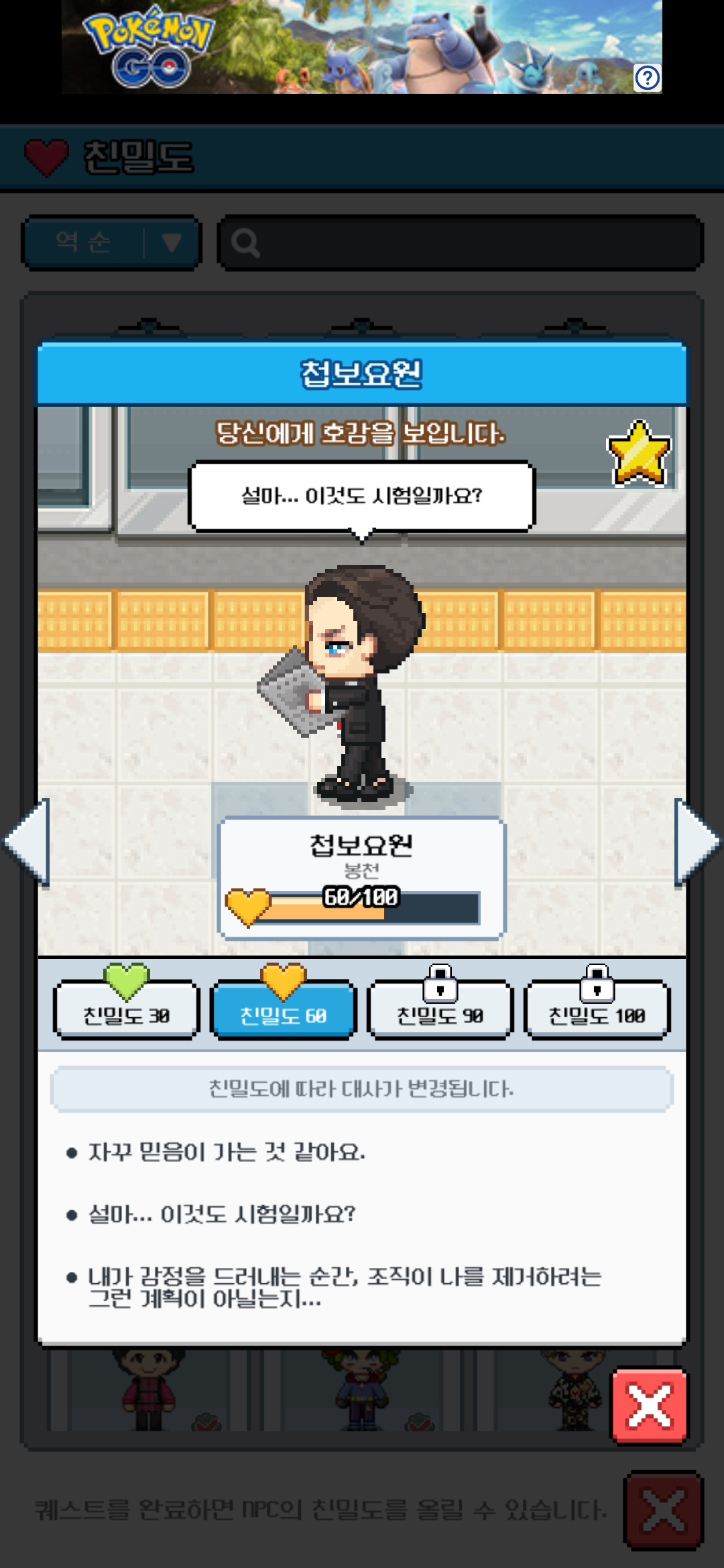Close the 첩보요원 popup

649,1405
